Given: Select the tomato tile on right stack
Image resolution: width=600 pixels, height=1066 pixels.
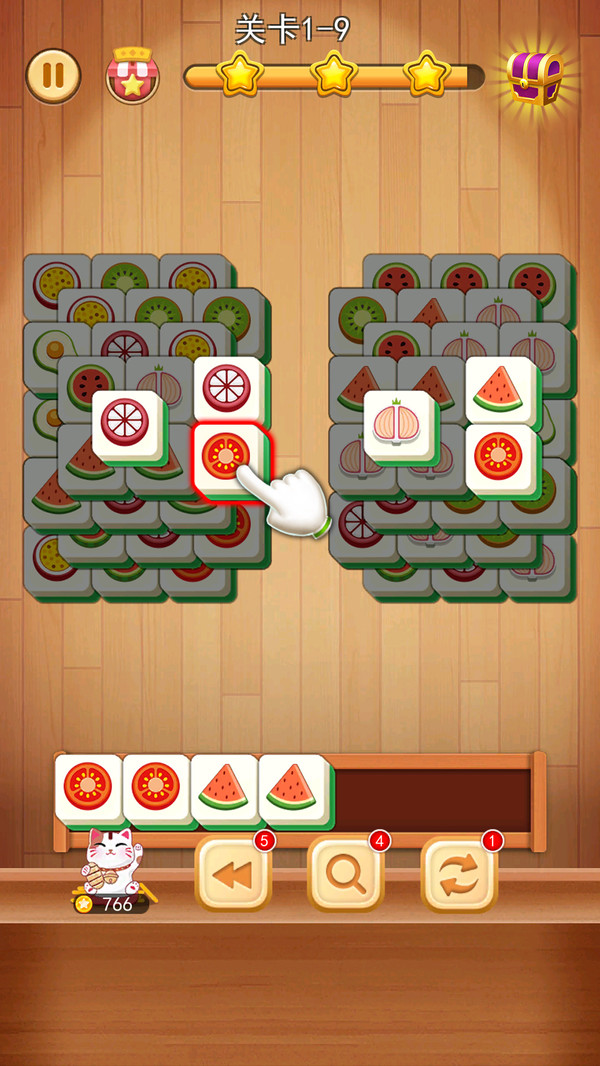Looking at the screenshot, I should click(498, 456).
